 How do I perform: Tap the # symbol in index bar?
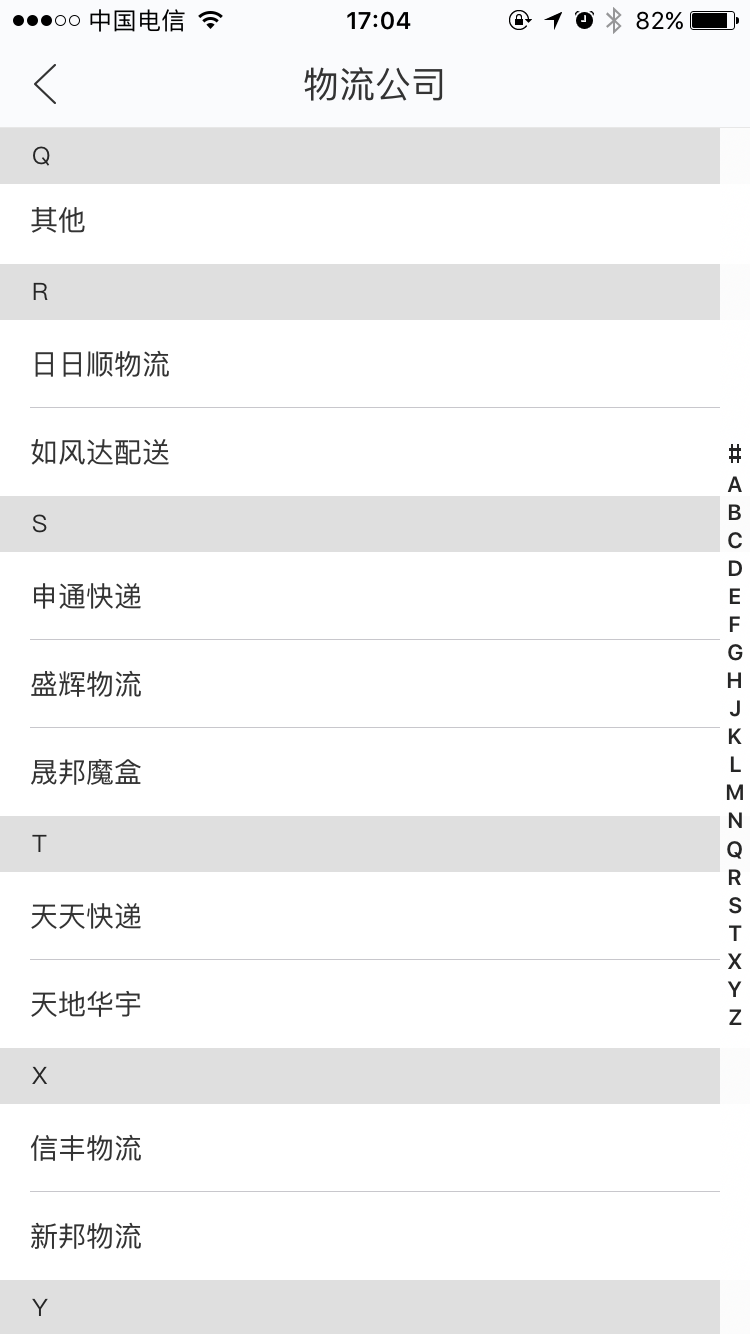coord(735,454)
